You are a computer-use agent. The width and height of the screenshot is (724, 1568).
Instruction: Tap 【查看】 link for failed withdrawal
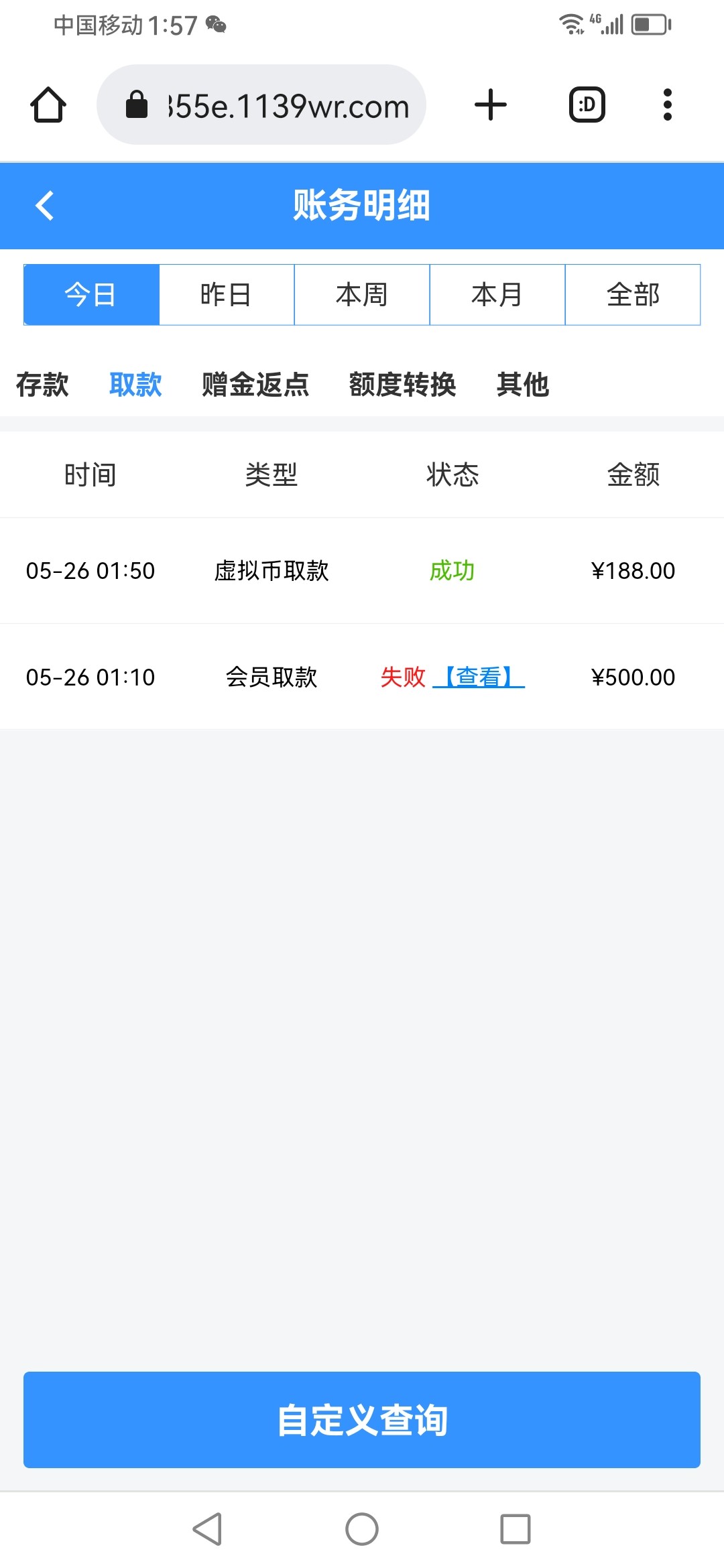coord(479,677)
